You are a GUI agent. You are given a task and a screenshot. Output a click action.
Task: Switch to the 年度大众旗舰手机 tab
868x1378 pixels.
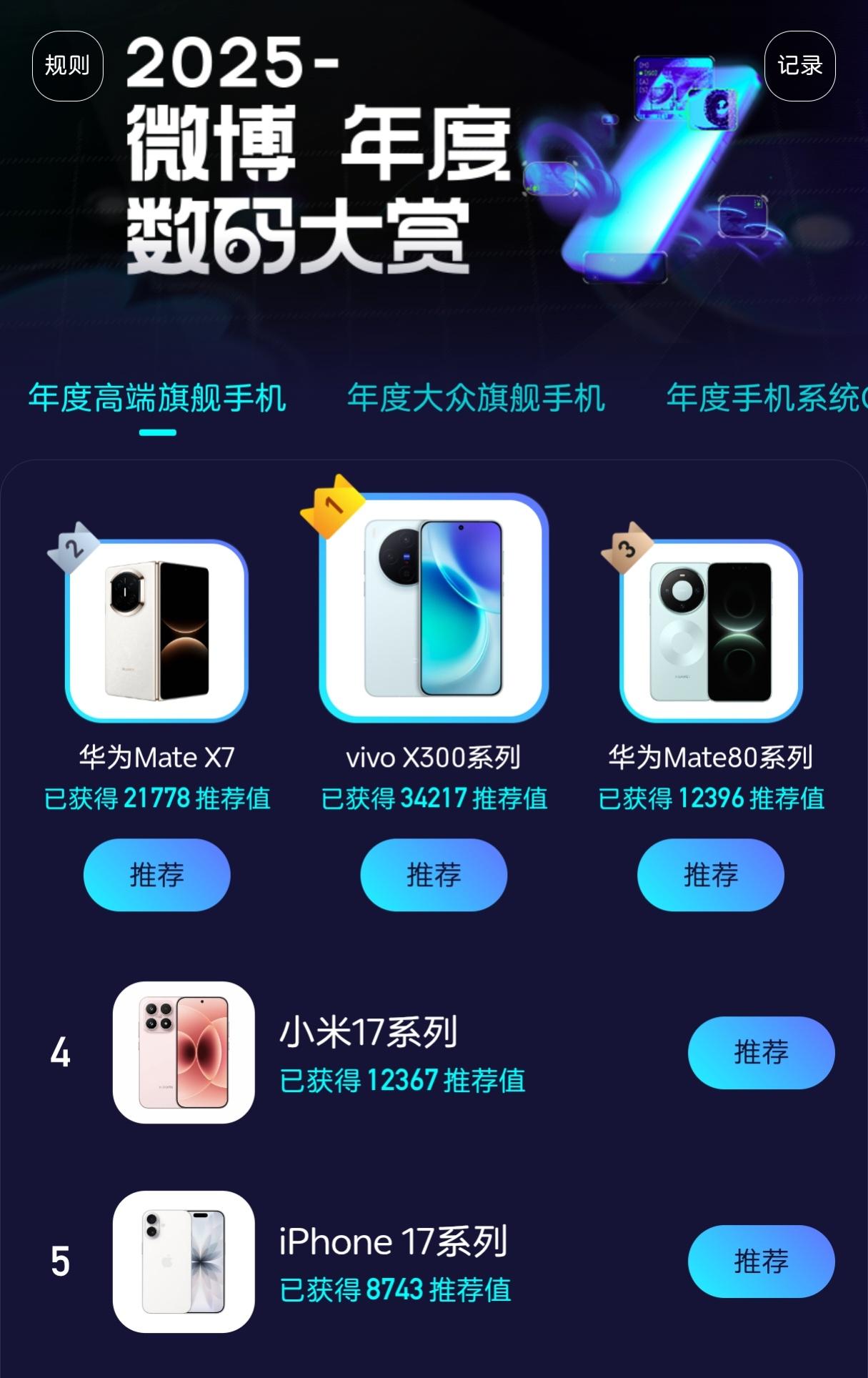point(476,400)
